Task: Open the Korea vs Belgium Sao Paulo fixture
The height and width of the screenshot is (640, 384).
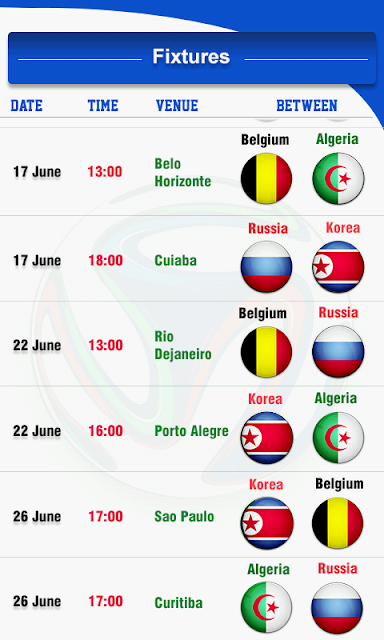Action: (192, 515)
